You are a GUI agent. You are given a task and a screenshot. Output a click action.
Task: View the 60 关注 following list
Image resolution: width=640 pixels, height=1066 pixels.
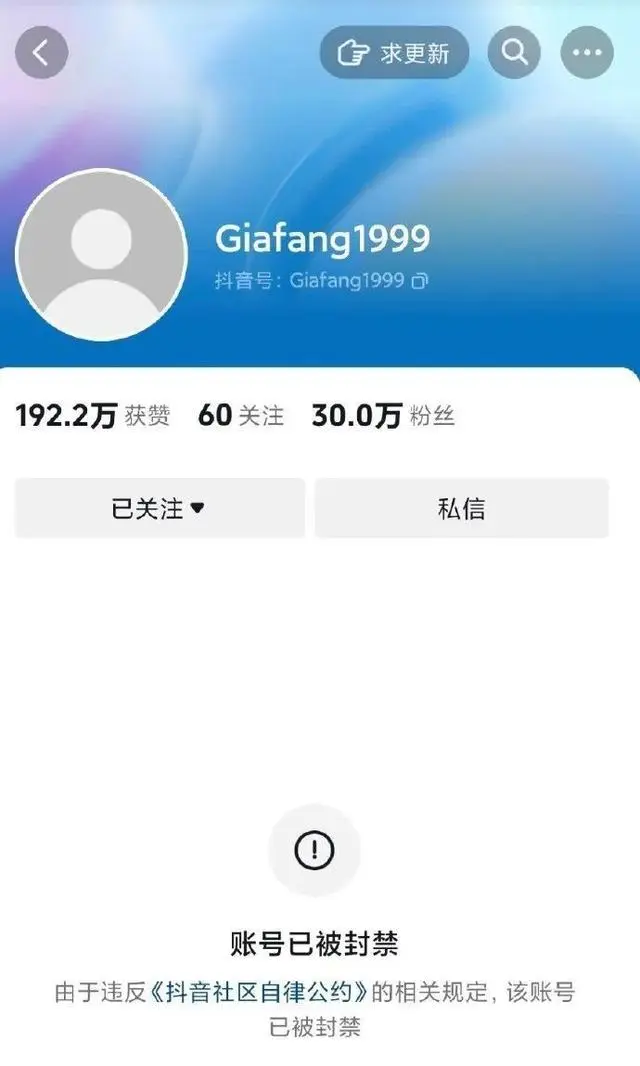(241, 416)
